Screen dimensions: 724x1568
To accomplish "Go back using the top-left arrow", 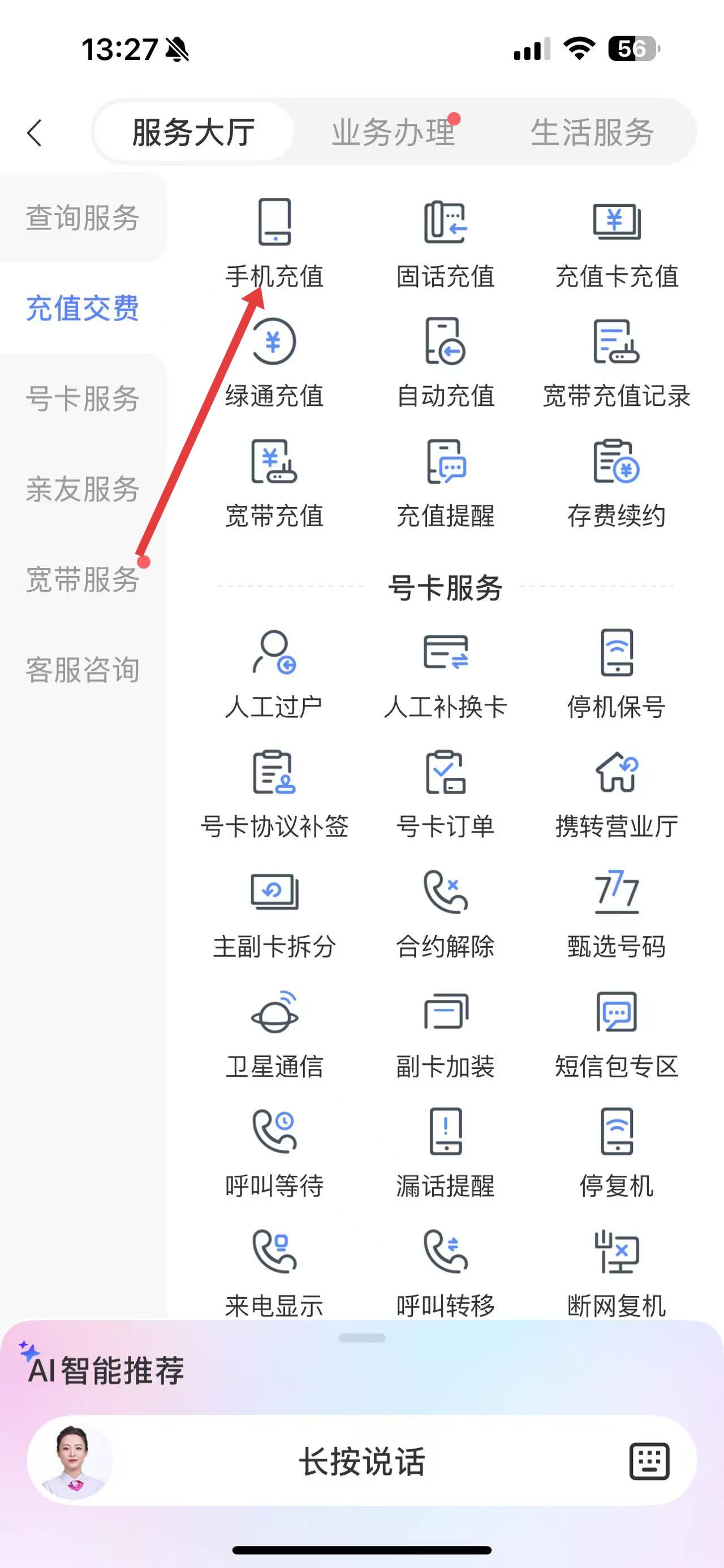I will pyautogui.click(x=35, y=133).
